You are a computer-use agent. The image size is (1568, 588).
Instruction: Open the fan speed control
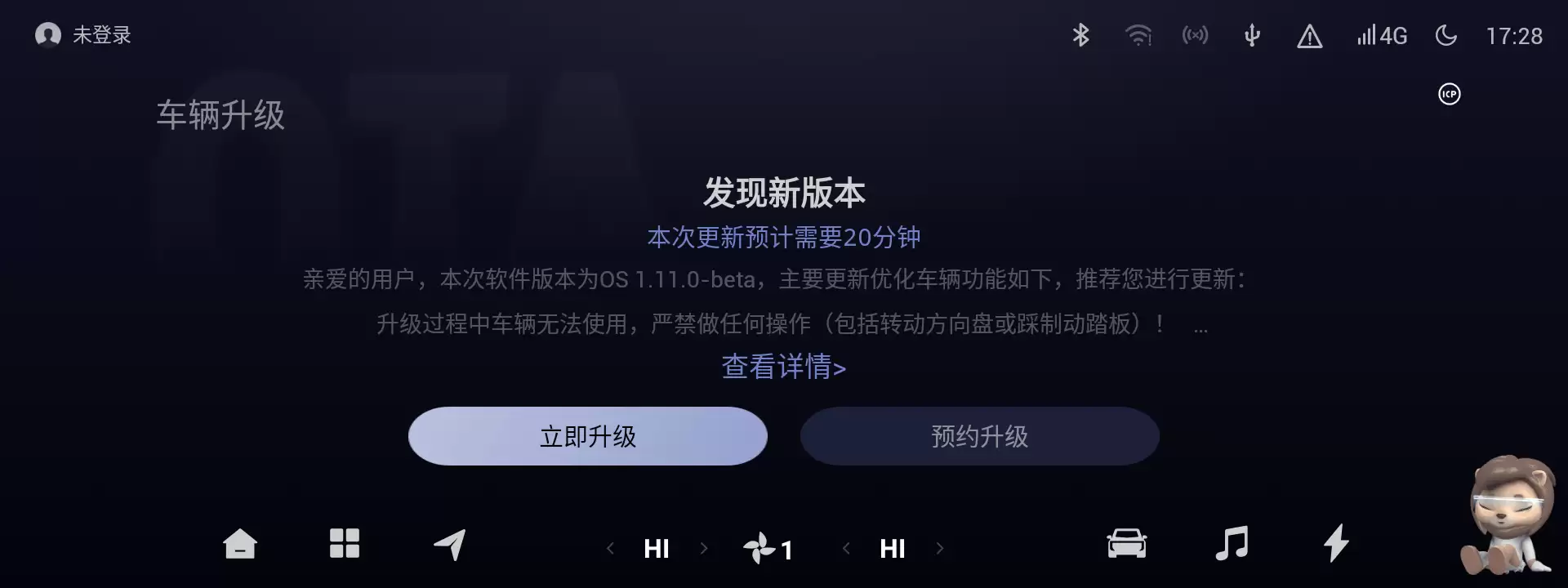(x=768, y=549)
